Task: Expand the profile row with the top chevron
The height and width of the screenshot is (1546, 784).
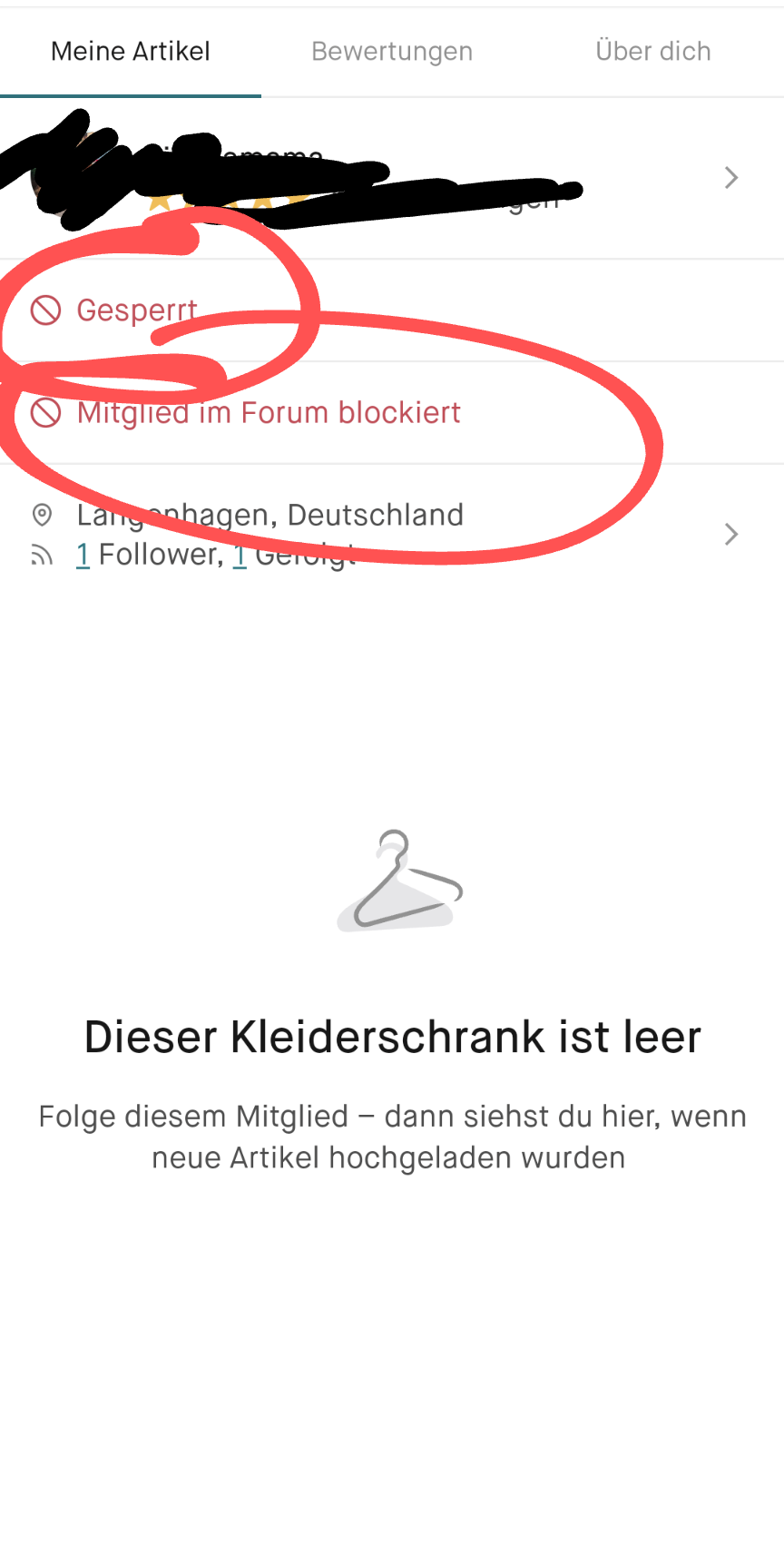Action: [731, 178]
